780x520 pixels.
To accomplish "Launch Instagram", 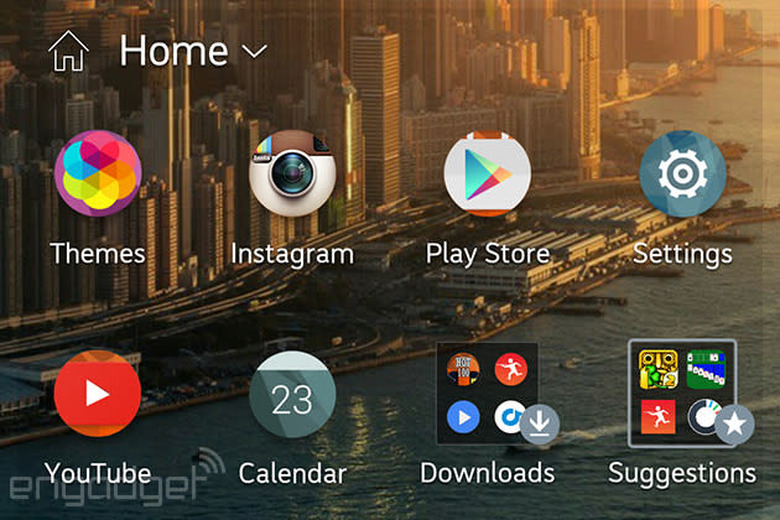I will (292, 173).
